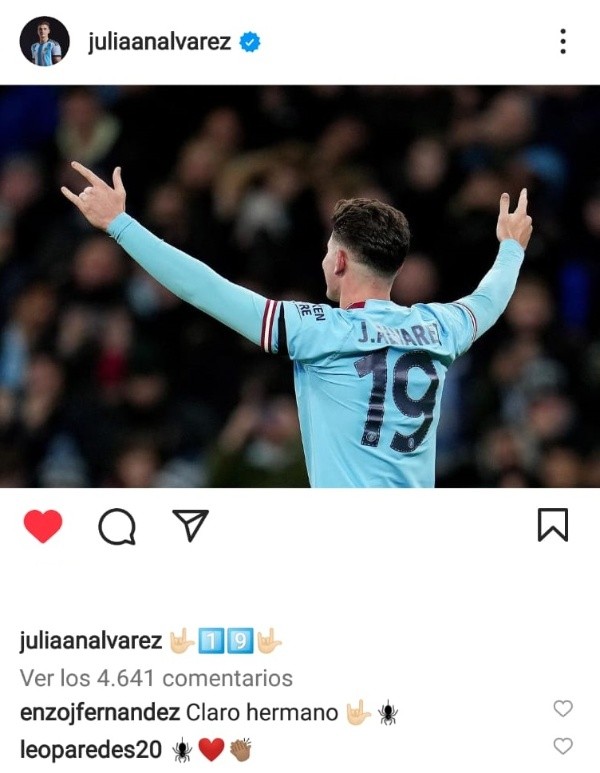Like leoparedes20's comment
This screenshot has height=773, width=600.
(563, 746)
